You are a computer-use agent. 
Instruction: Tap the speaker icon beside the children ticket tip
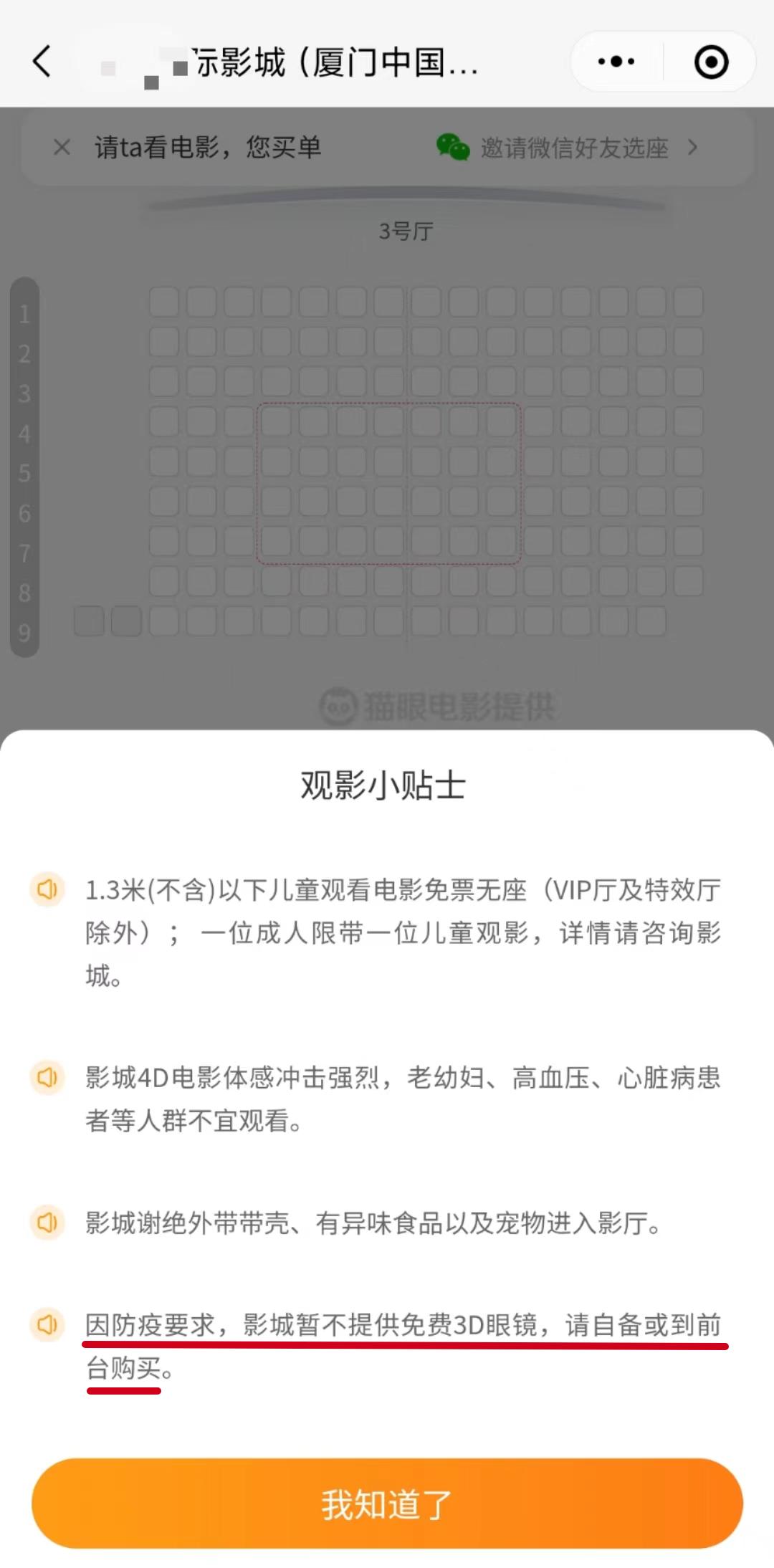[x=47, y=889]
